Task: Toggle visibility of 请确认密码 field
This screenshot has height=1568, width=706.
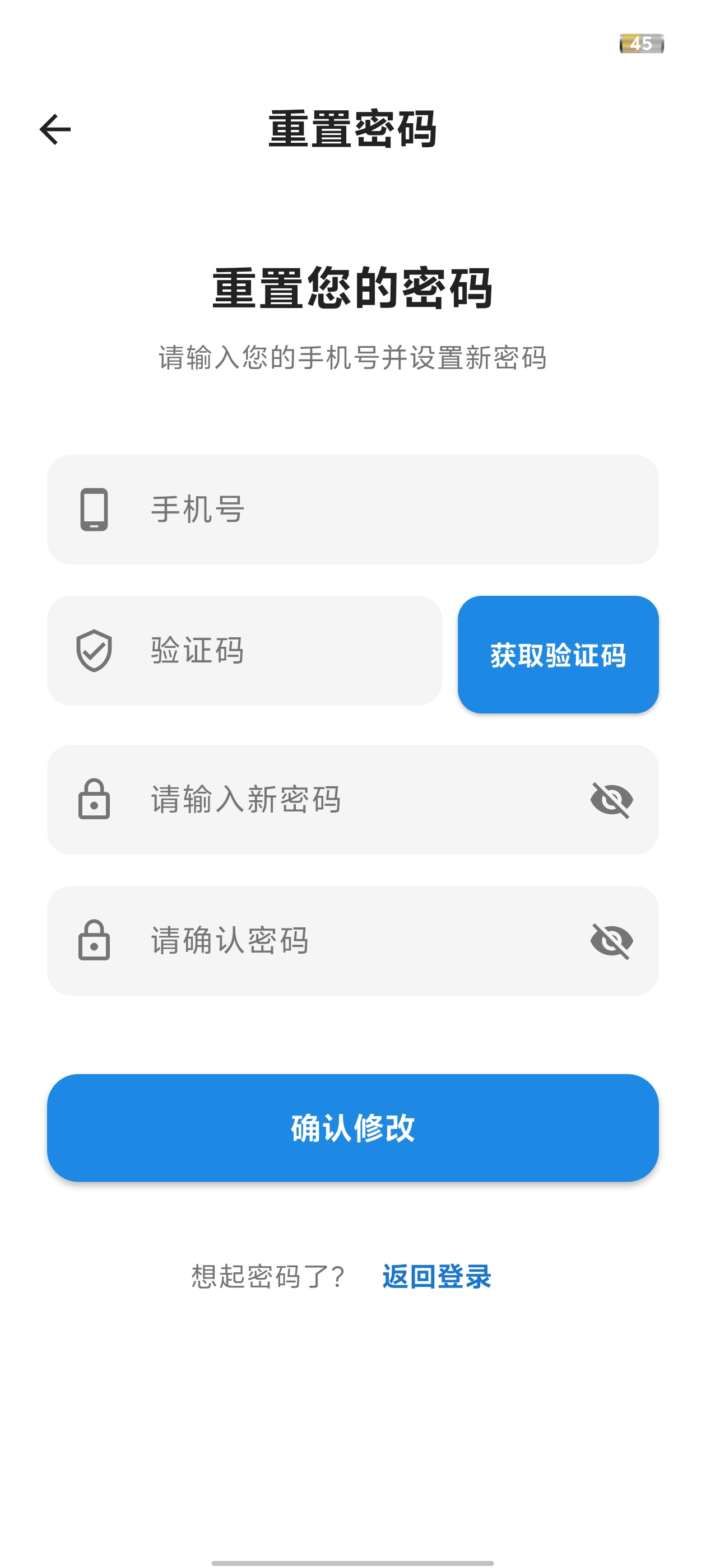Action: click(611, 940)
